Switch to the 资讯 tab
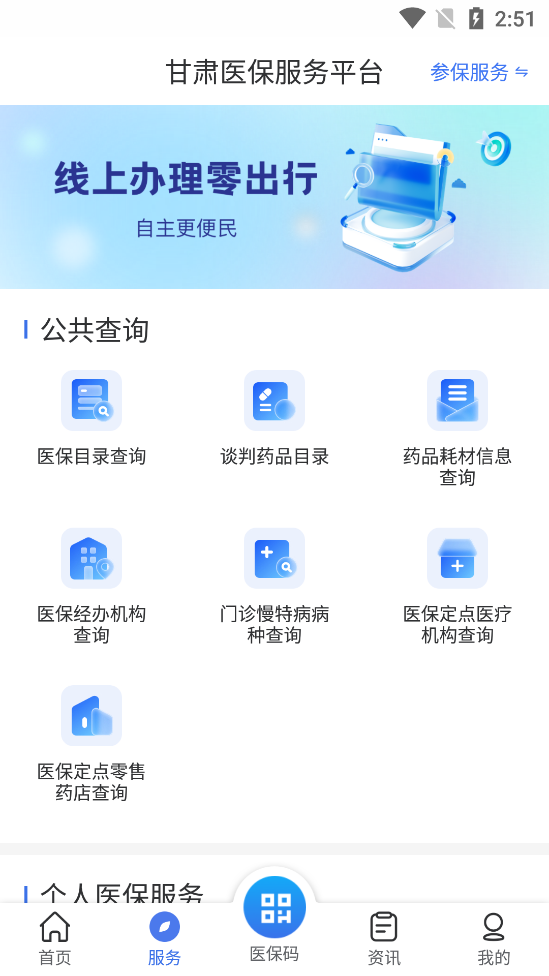 (x=384, y=939)
